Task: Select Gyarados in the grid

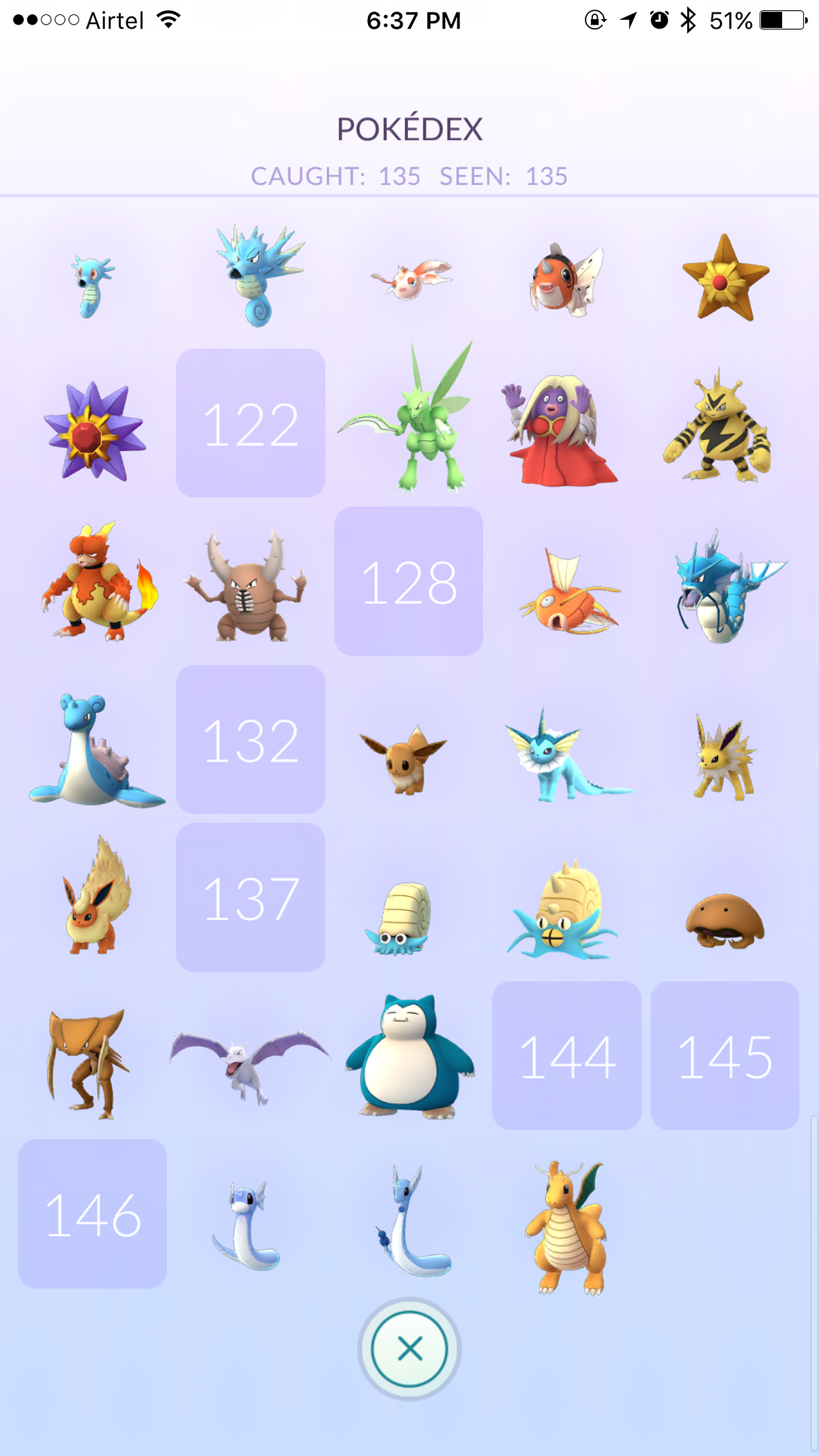Action: pos(725,587)
